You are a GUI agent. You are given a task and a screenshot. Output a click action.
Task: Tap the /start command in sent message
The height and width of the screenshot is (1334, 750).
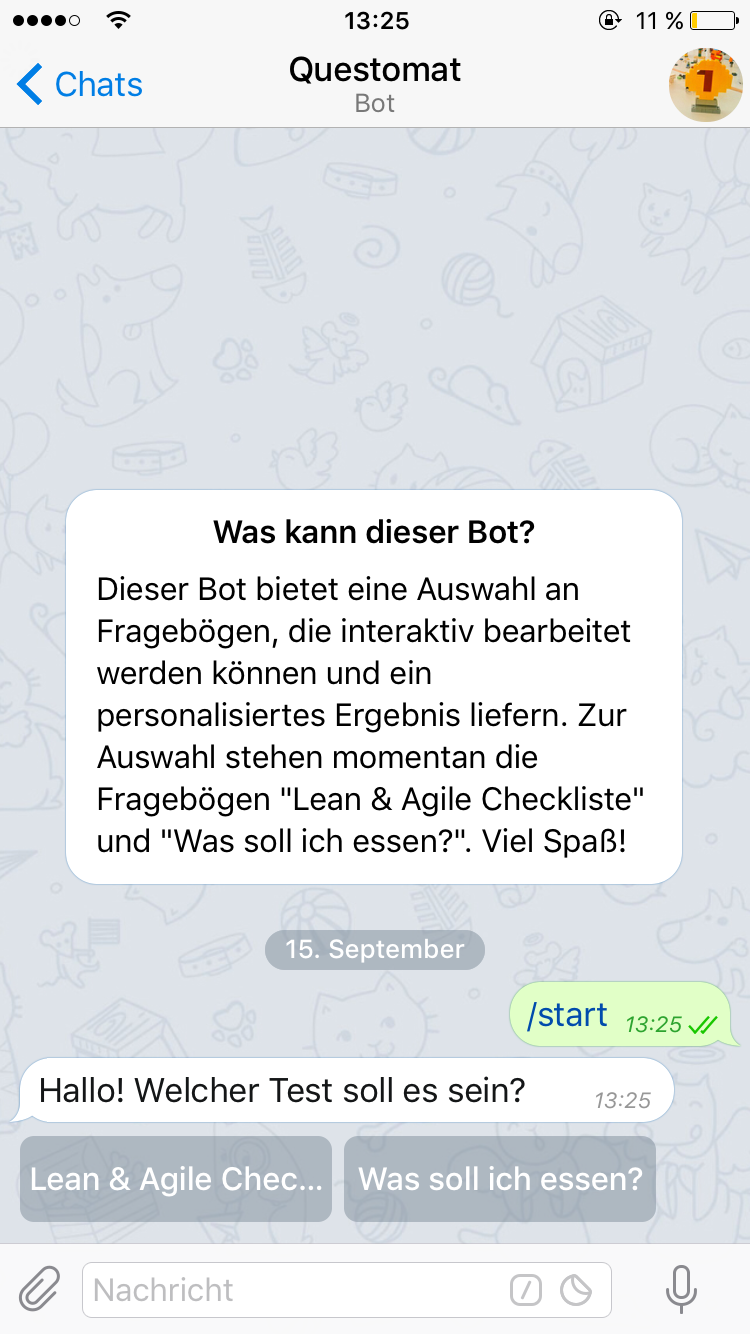pyautogui.click(x=567, y=1015)
